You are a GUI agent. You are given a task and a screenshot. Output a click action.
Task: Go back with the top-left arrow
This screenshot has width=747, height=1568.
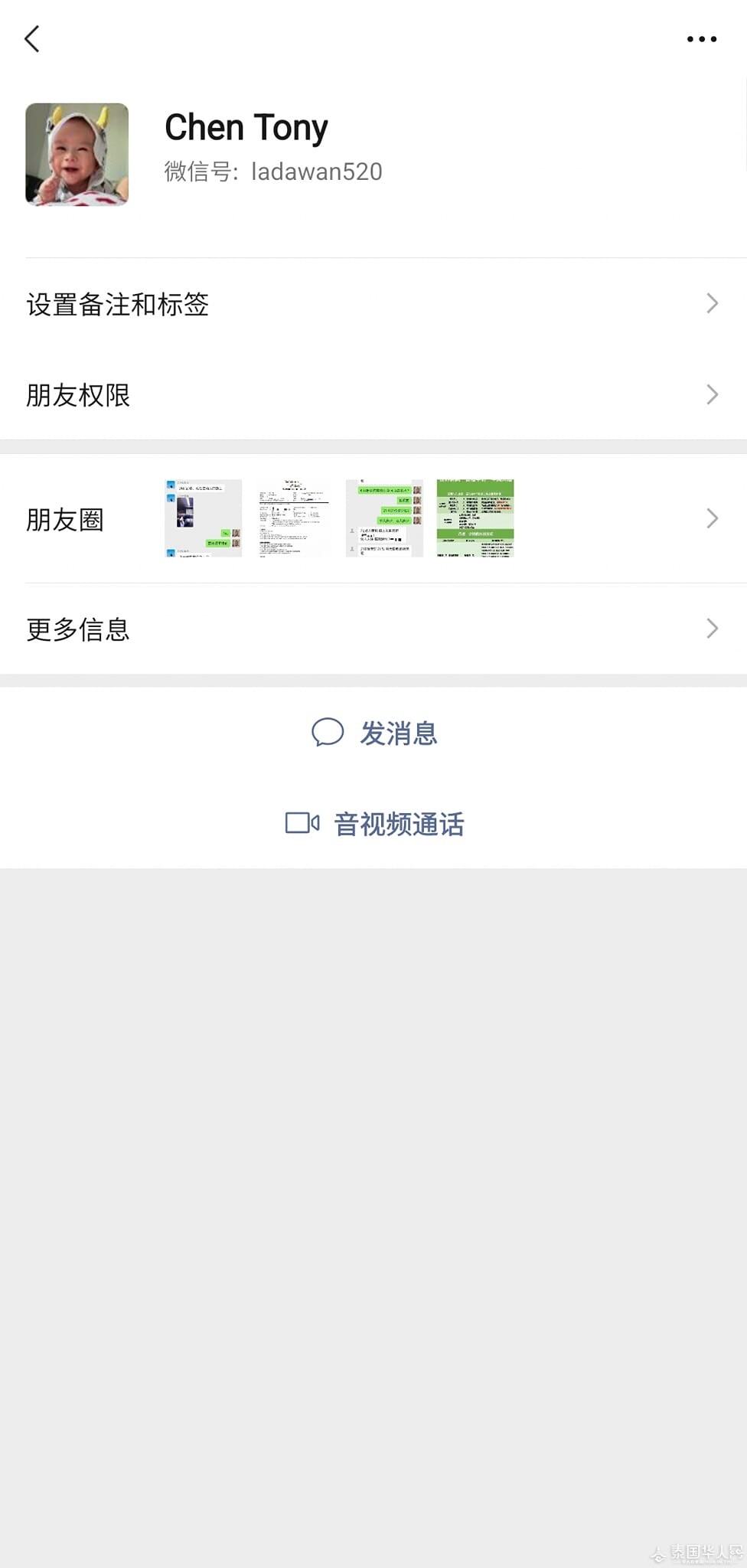coord(32,39)
